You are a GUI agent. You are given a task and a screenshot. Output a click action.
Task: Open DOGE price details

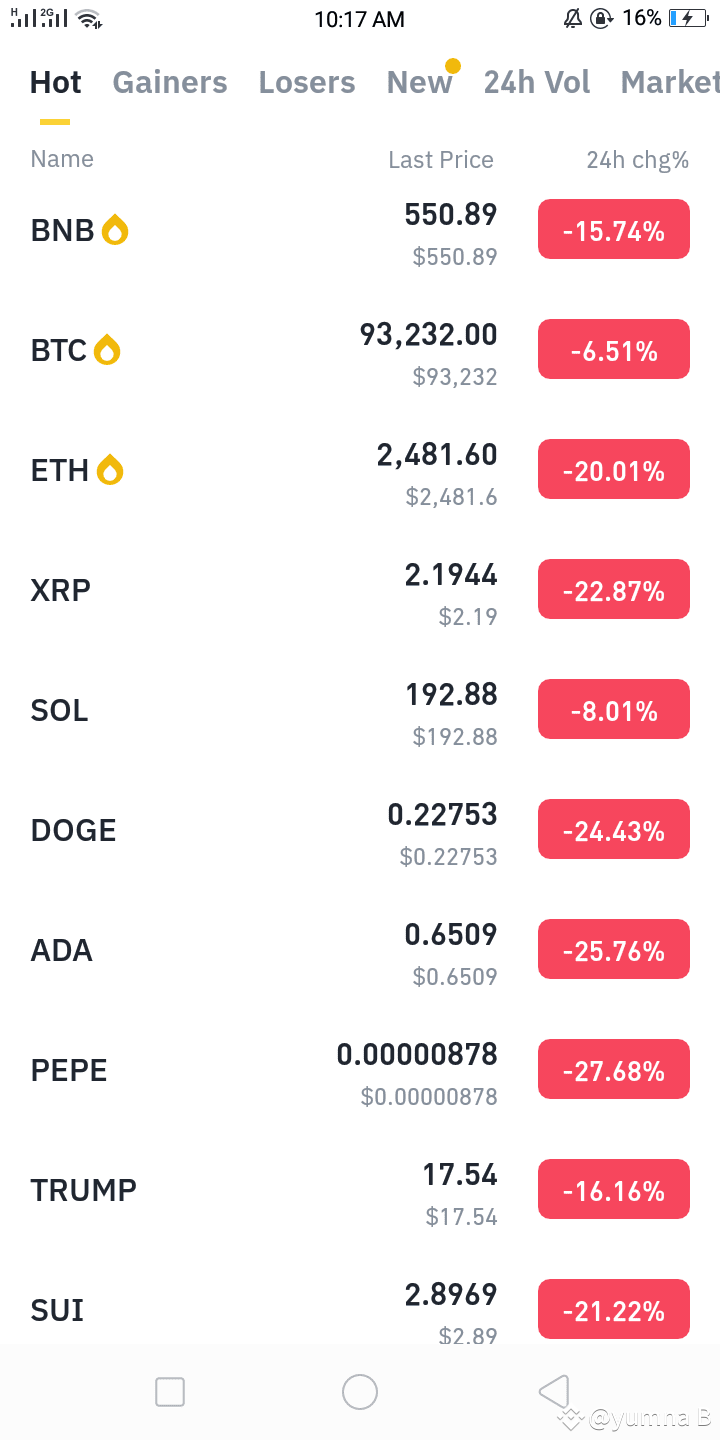pos(360,831)
